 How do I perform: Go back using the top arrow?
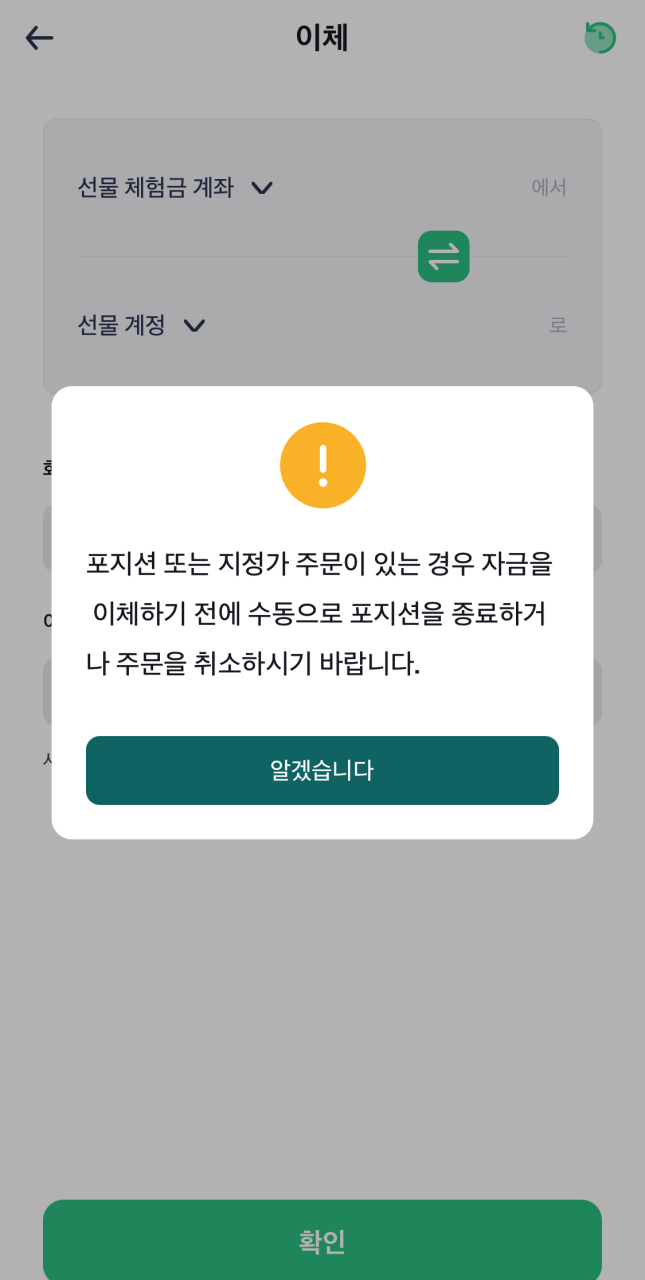click(x=39, y=38)
